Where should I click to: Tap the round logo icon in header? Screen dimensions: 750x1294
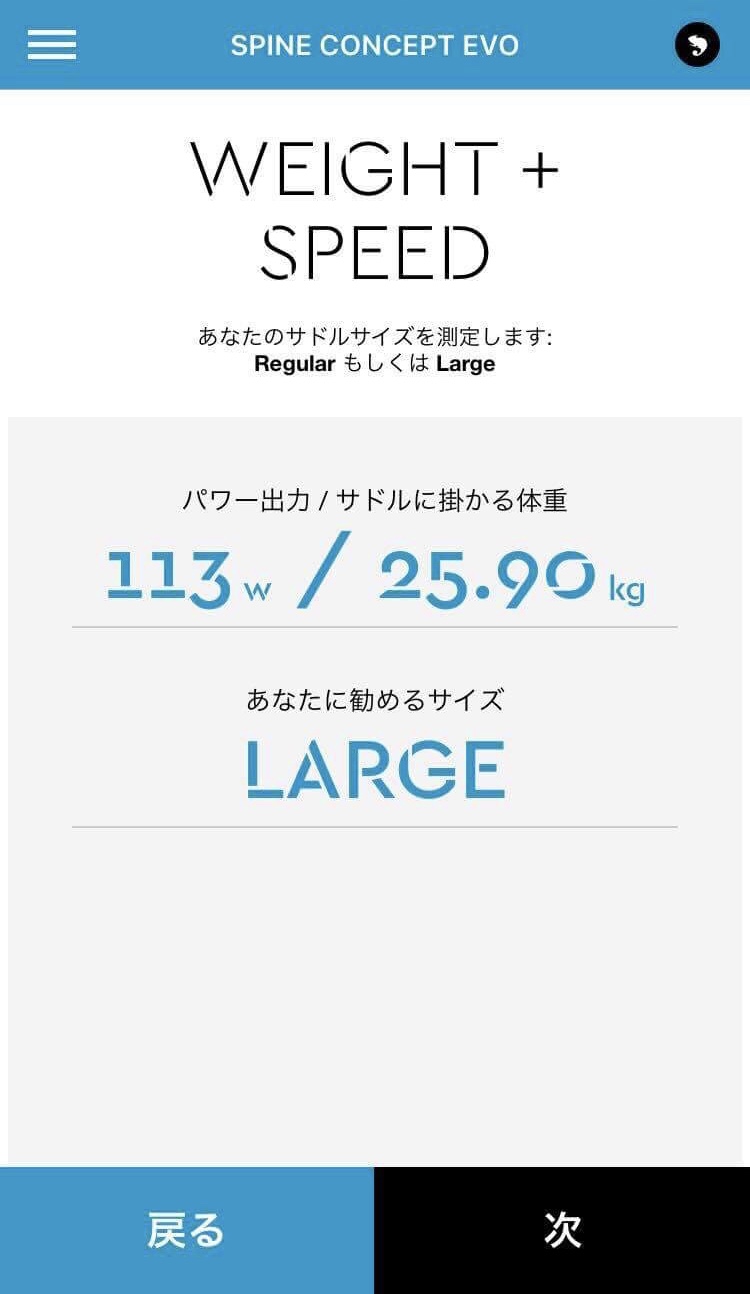pos(697,45)
